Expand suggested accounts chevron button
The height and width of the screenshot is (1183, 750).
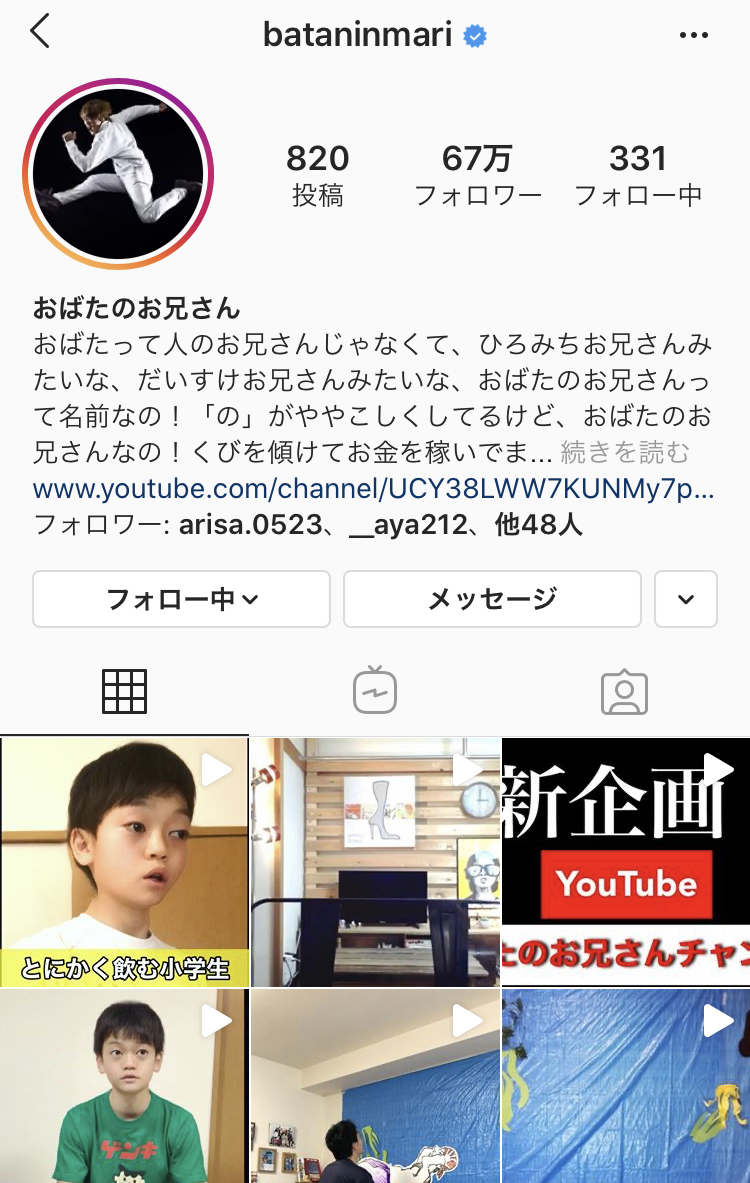[x=686, y=599]
